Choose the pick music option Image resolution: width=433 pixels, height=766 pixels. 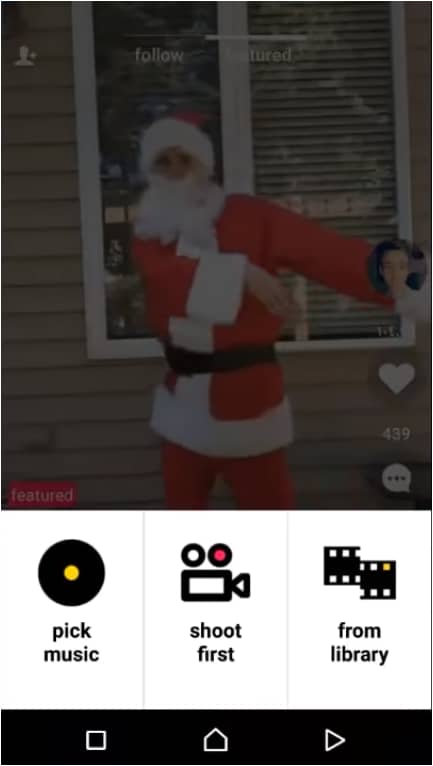71,602
